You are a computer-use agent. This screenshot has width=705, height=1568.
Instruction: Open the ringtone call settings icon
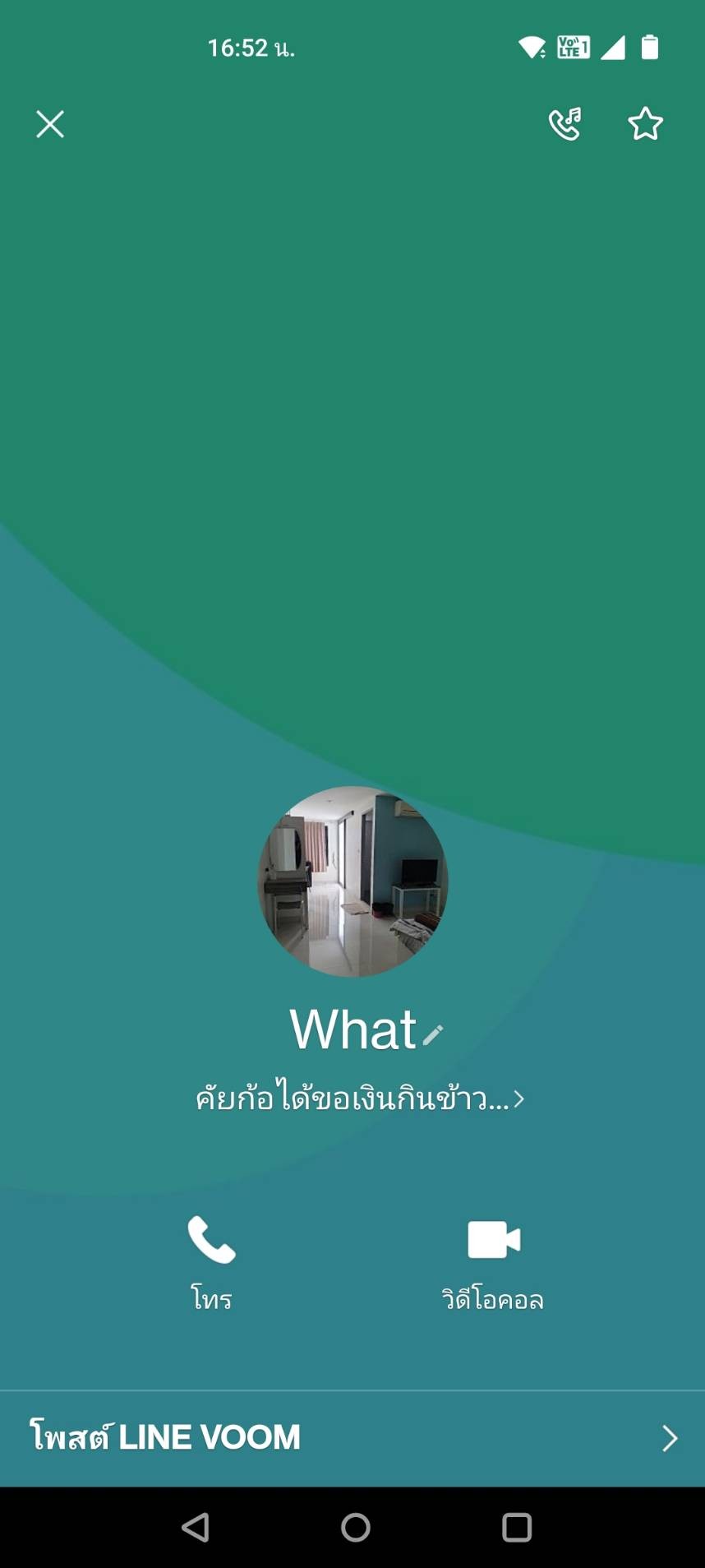click(565, 124)
